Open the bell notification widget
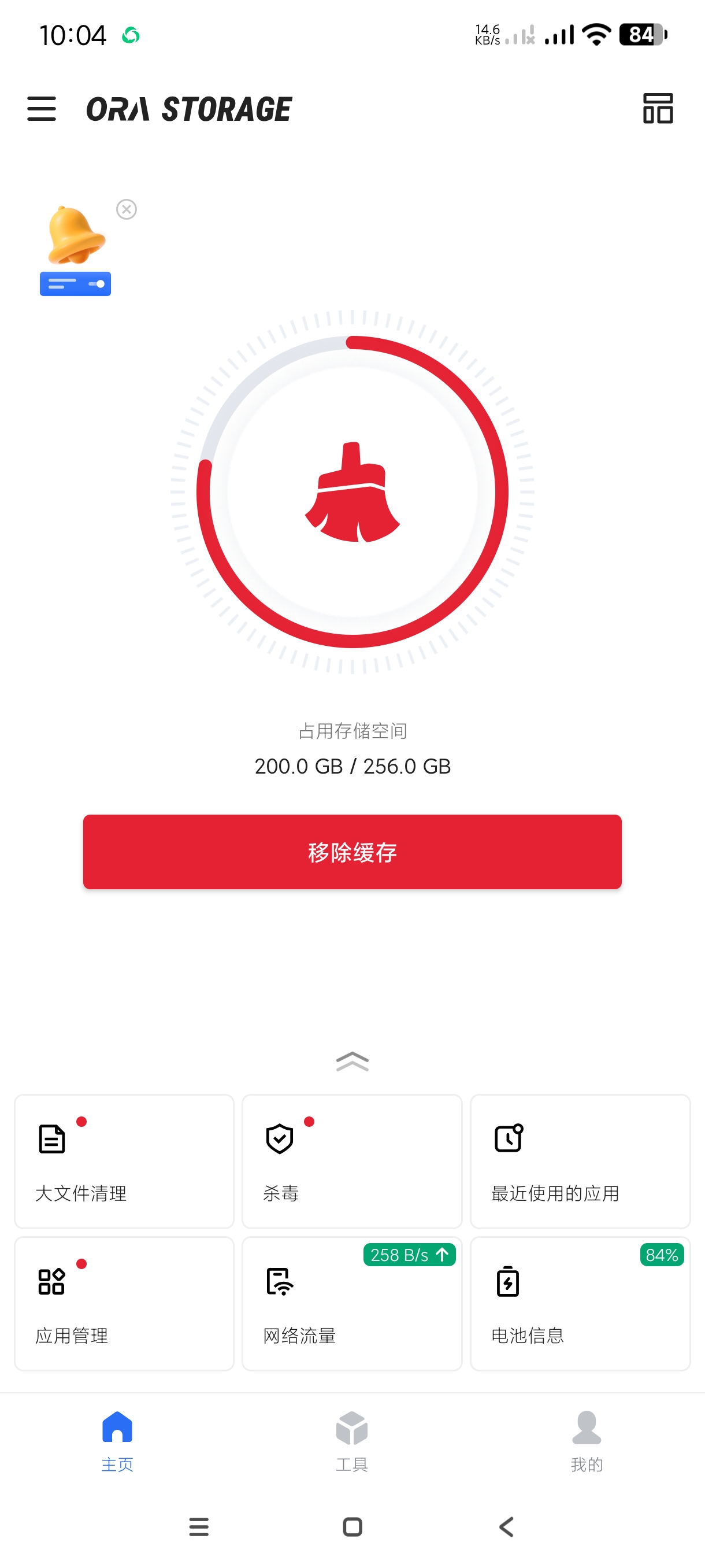 coord(76,251)
